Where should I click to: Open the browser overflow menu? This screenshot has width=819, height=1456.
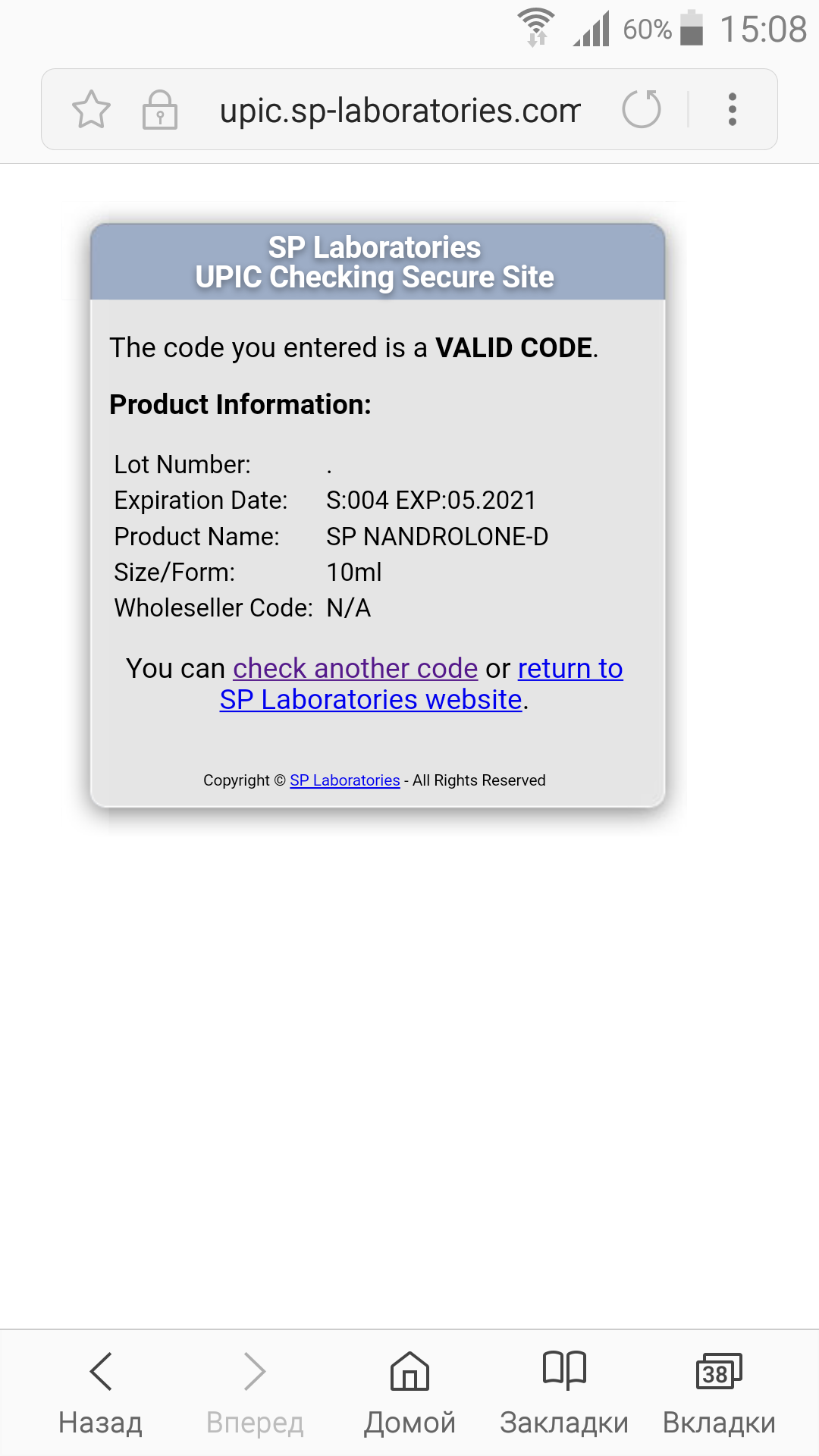pos(732,110)
